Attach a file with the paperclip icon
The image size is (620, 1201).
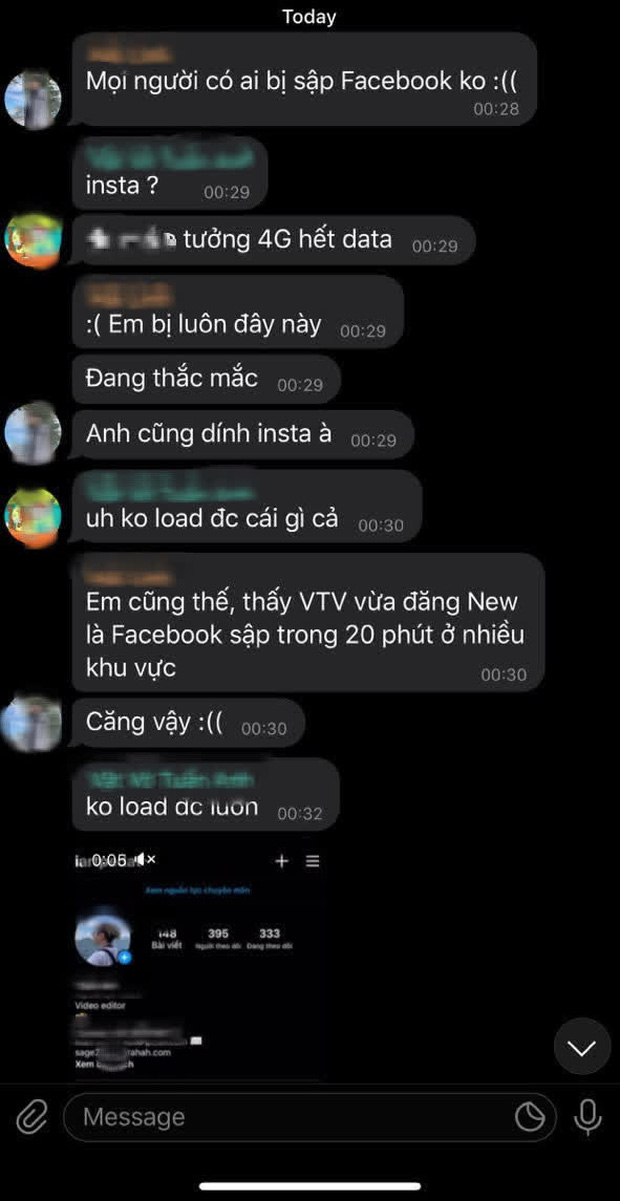[32, 1117]
